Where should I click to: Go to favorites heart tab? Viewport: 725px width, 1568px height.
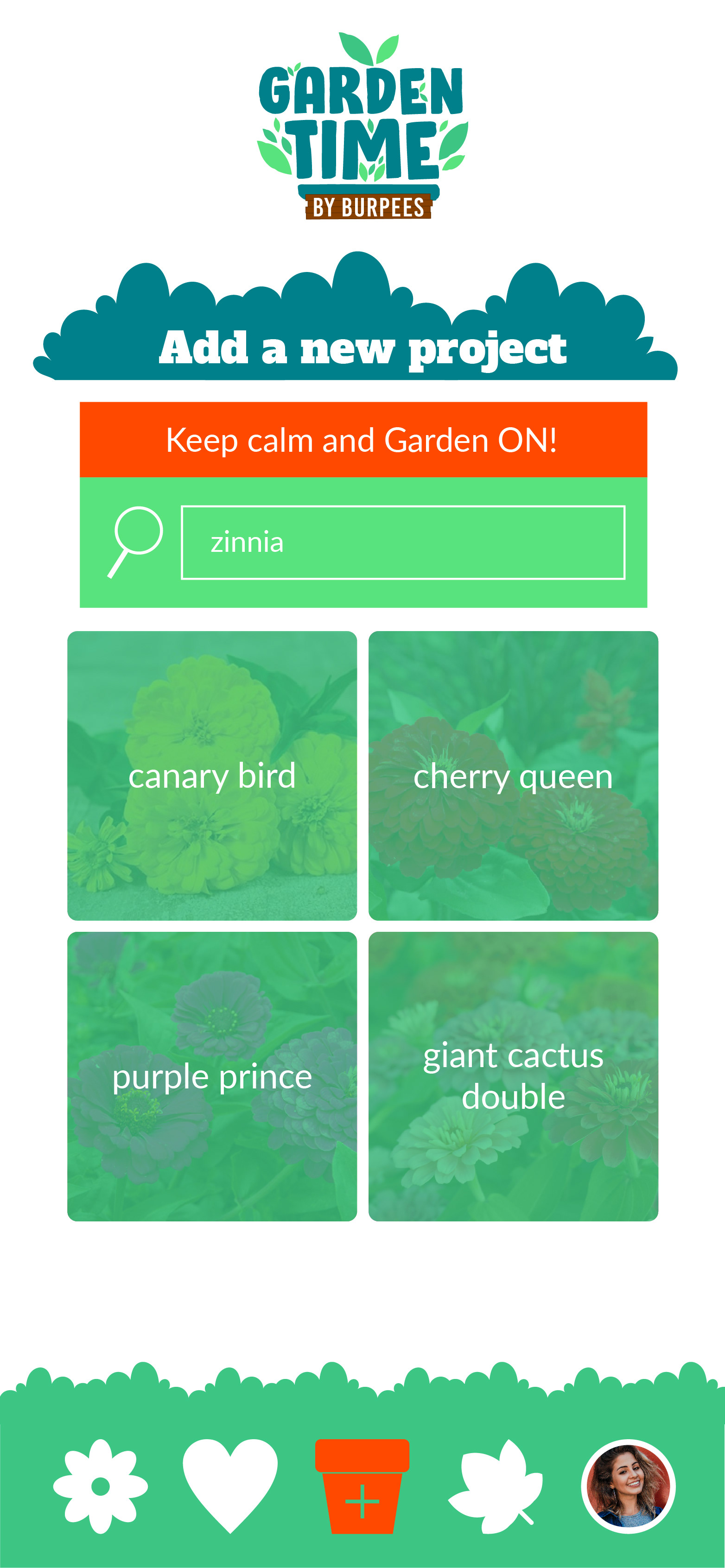[230, 1486]
